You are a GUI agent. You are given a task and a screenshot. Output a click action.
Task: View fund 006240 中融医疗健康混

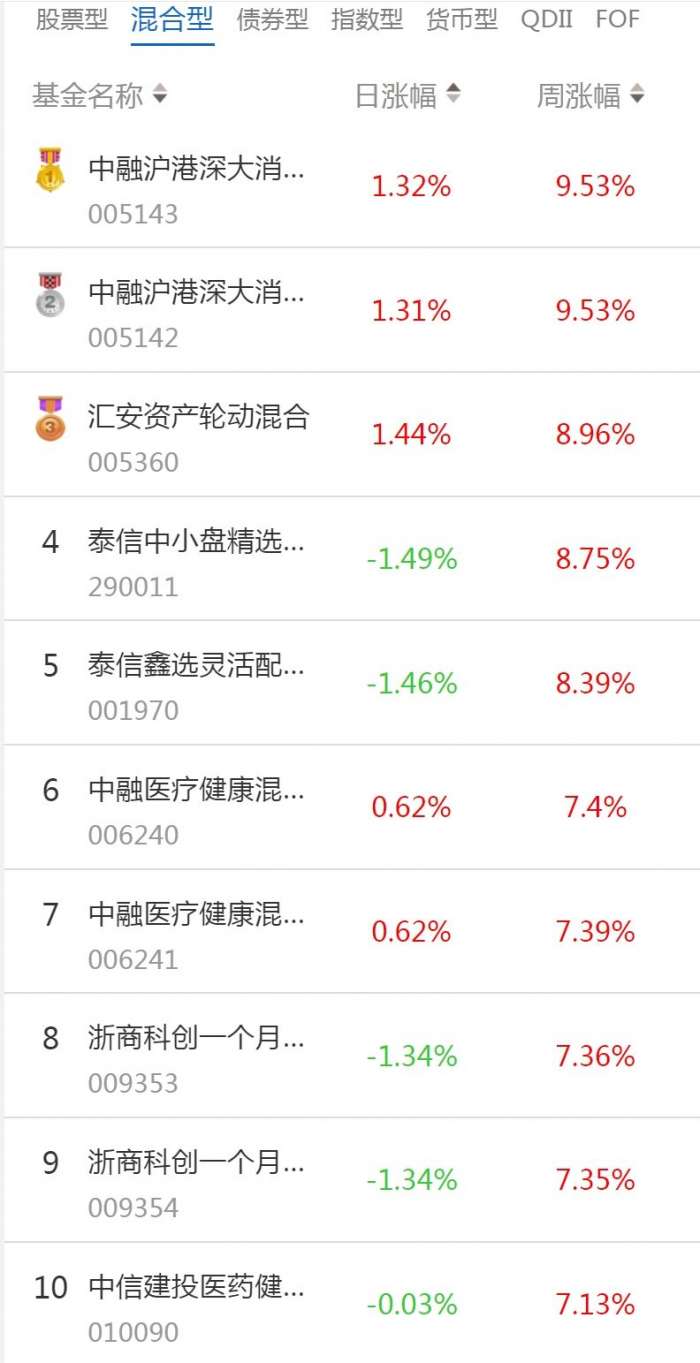point(196,807)
